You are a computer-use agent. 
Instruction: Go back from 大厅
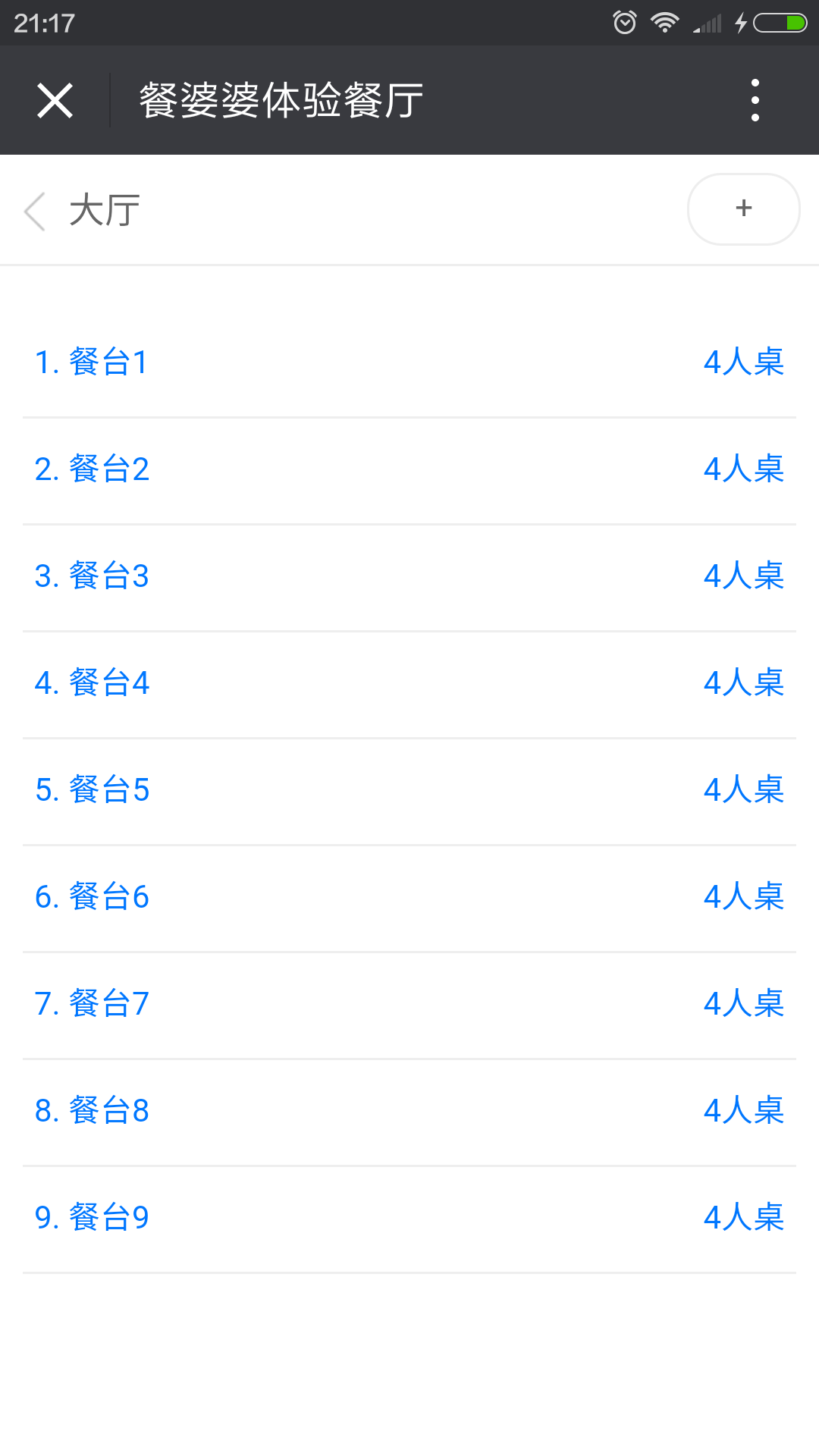click(35, 210)
